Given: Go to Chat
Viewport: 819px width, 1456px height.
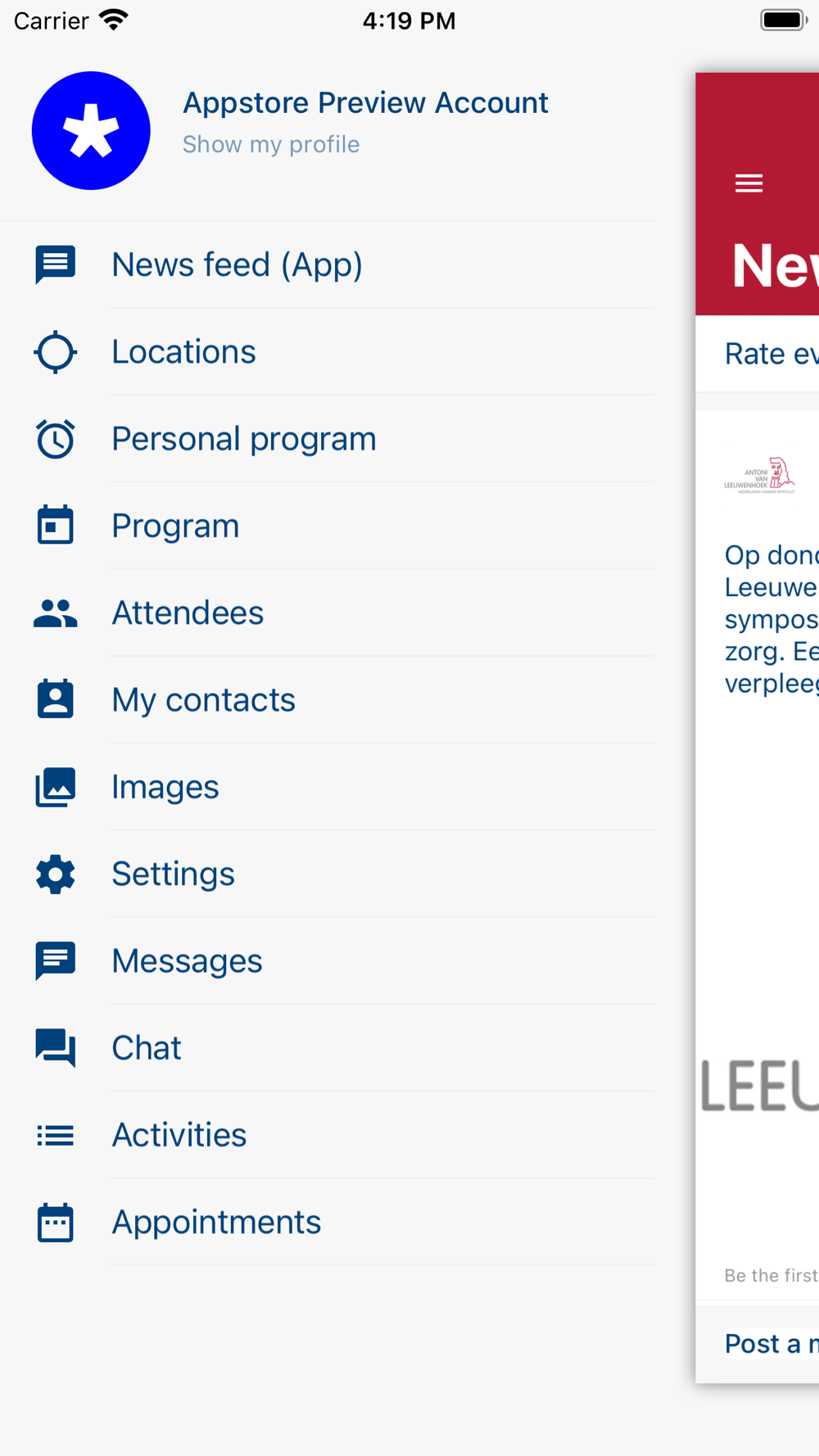Looking at the screenshot, I should pos(328,1048).
